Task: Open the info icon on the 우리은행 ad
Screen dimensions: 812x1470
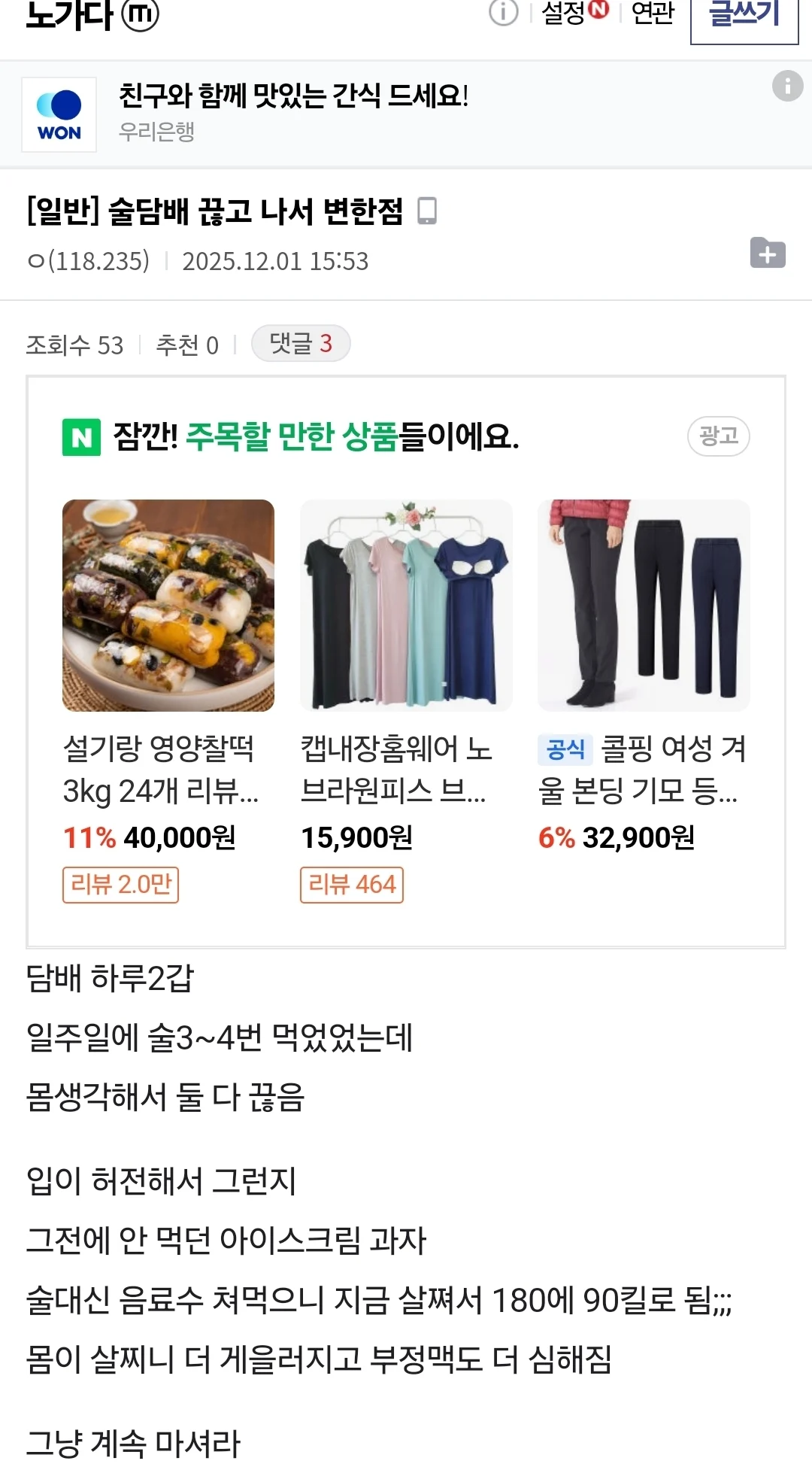Action: [x=787, y=86]
